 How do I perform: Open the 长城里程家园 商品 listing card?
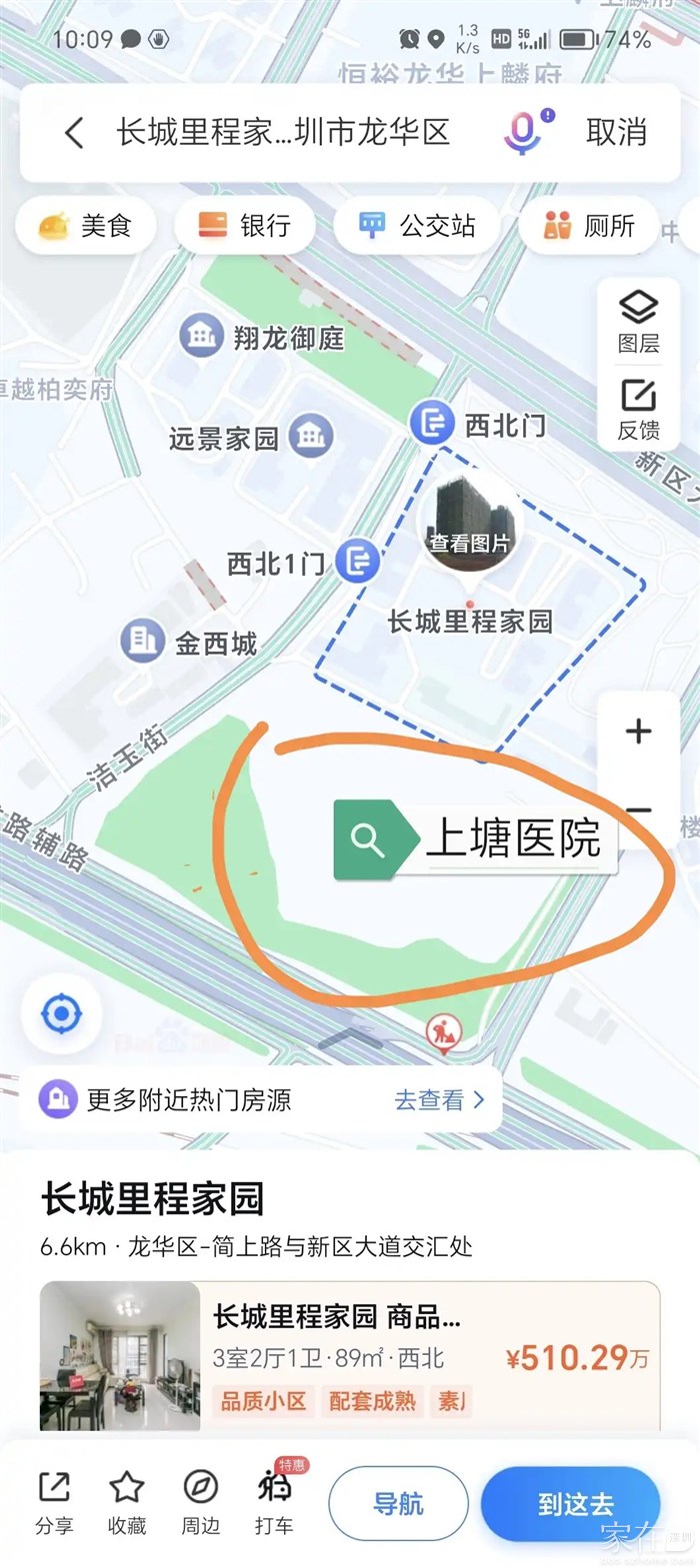click(x=350, y=1356)
